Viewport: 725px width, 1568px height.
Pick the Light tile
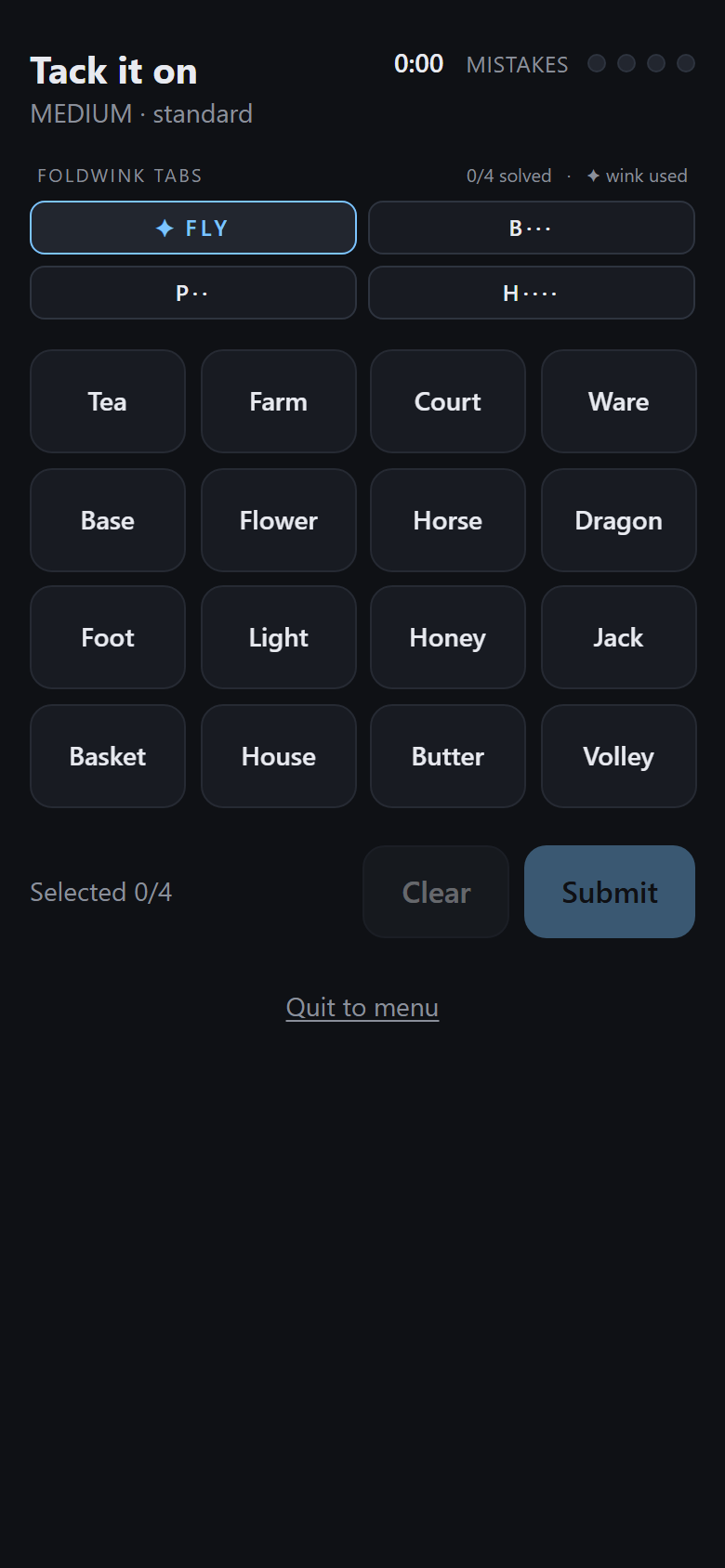(x=278, y=637)
